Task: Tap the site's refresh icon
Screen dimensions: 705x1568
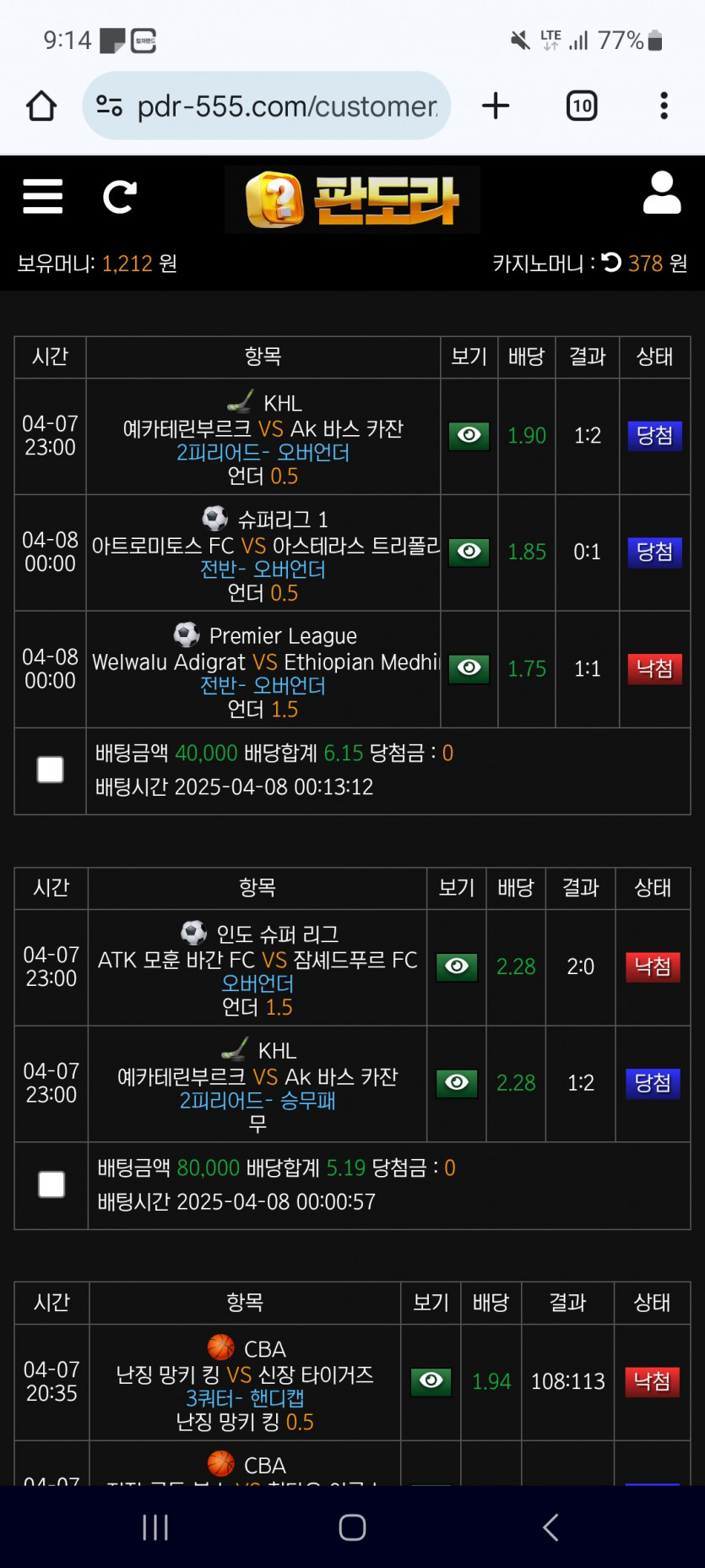Action: 119,197
